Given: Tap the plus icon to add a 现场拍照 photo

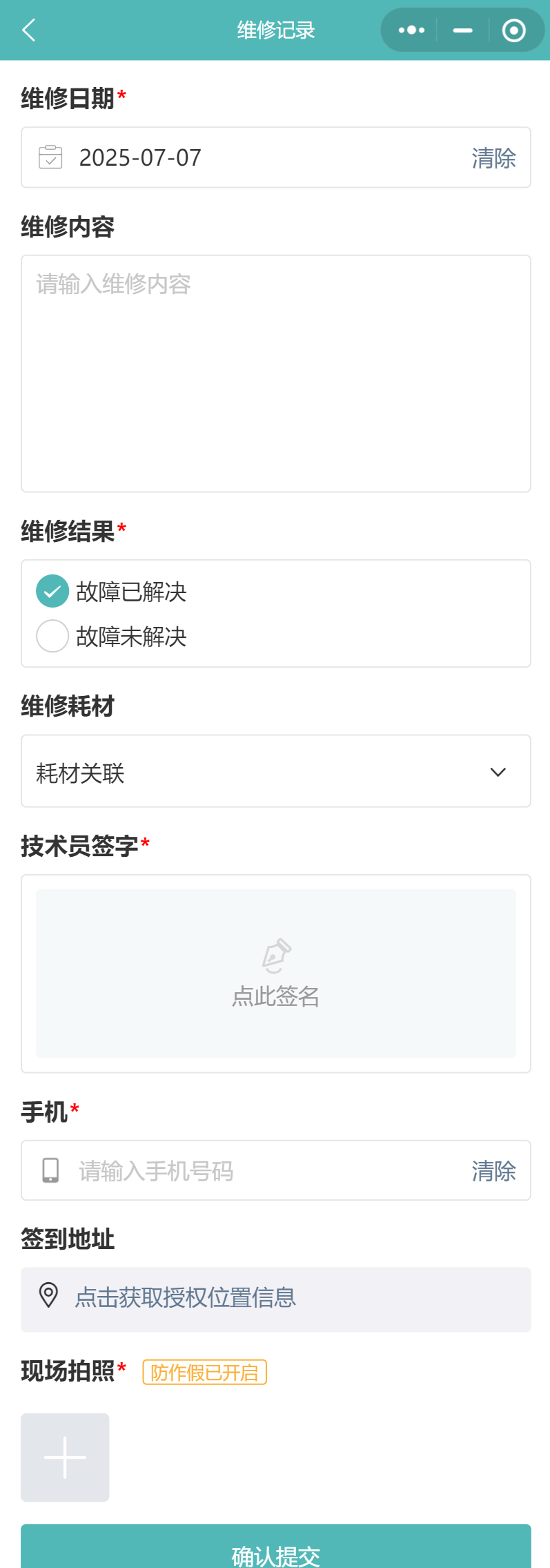Looking at the screenshot, I should [64, 1457].
